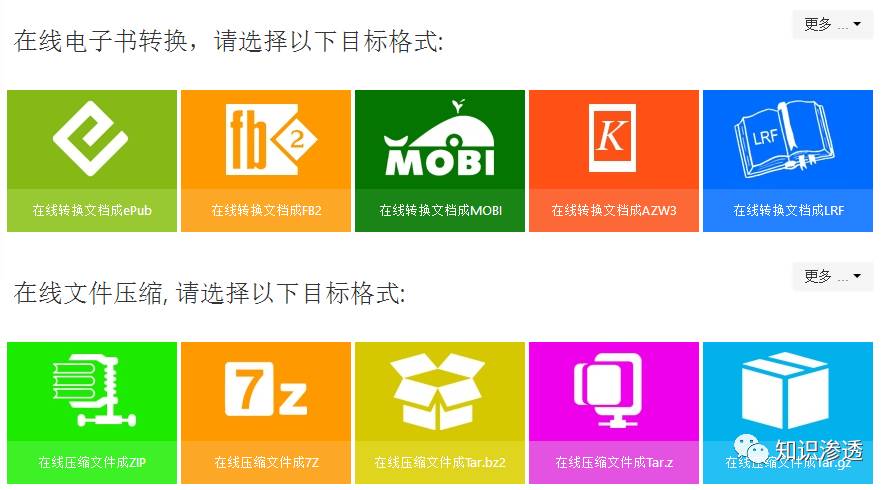The image size is (892, 490).
Task: Open the ePub conversion tile
Action: click(92, 161)
